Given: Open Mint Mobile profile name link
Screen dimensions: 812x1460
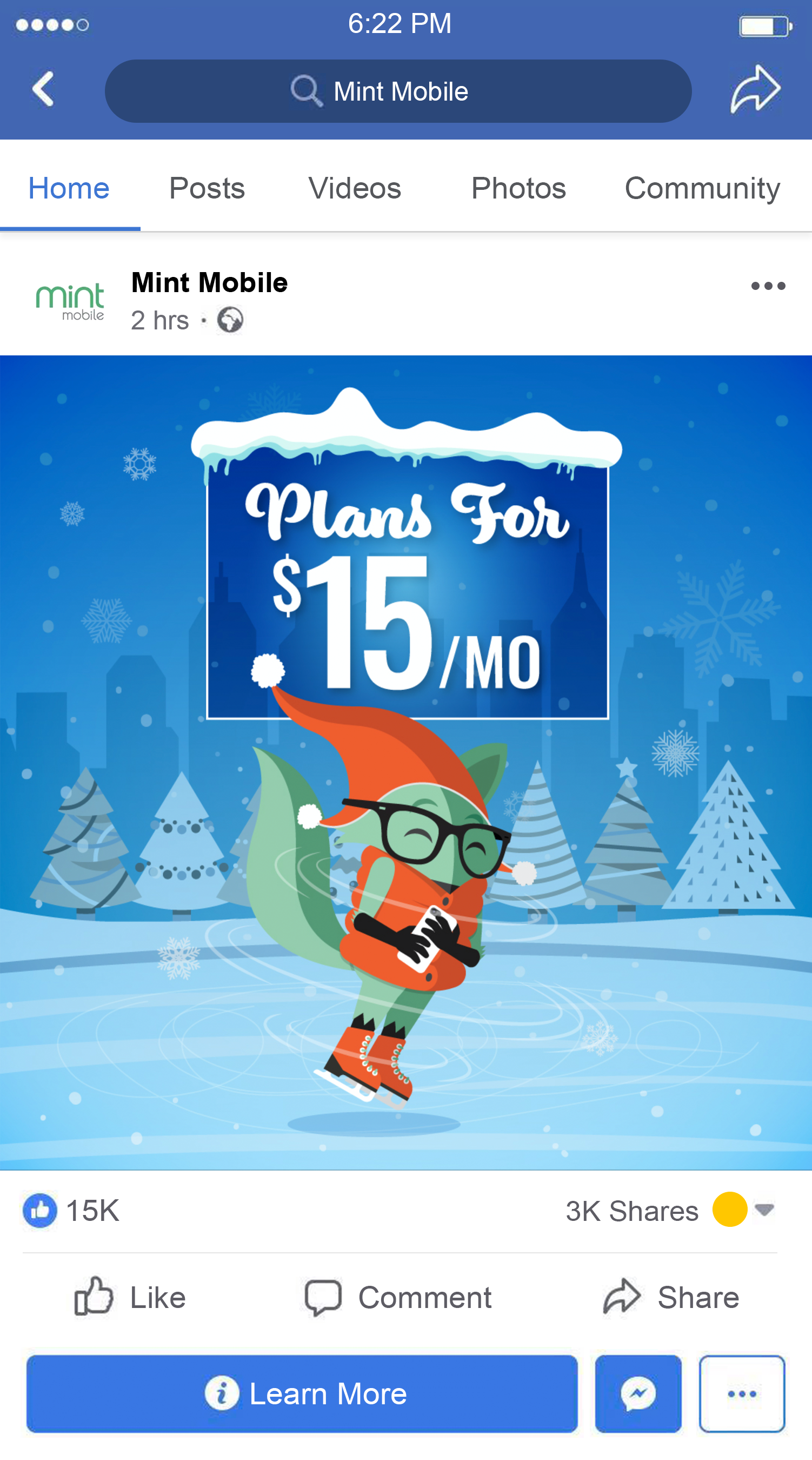Looking at the screenshot, I should coord(210,282).
